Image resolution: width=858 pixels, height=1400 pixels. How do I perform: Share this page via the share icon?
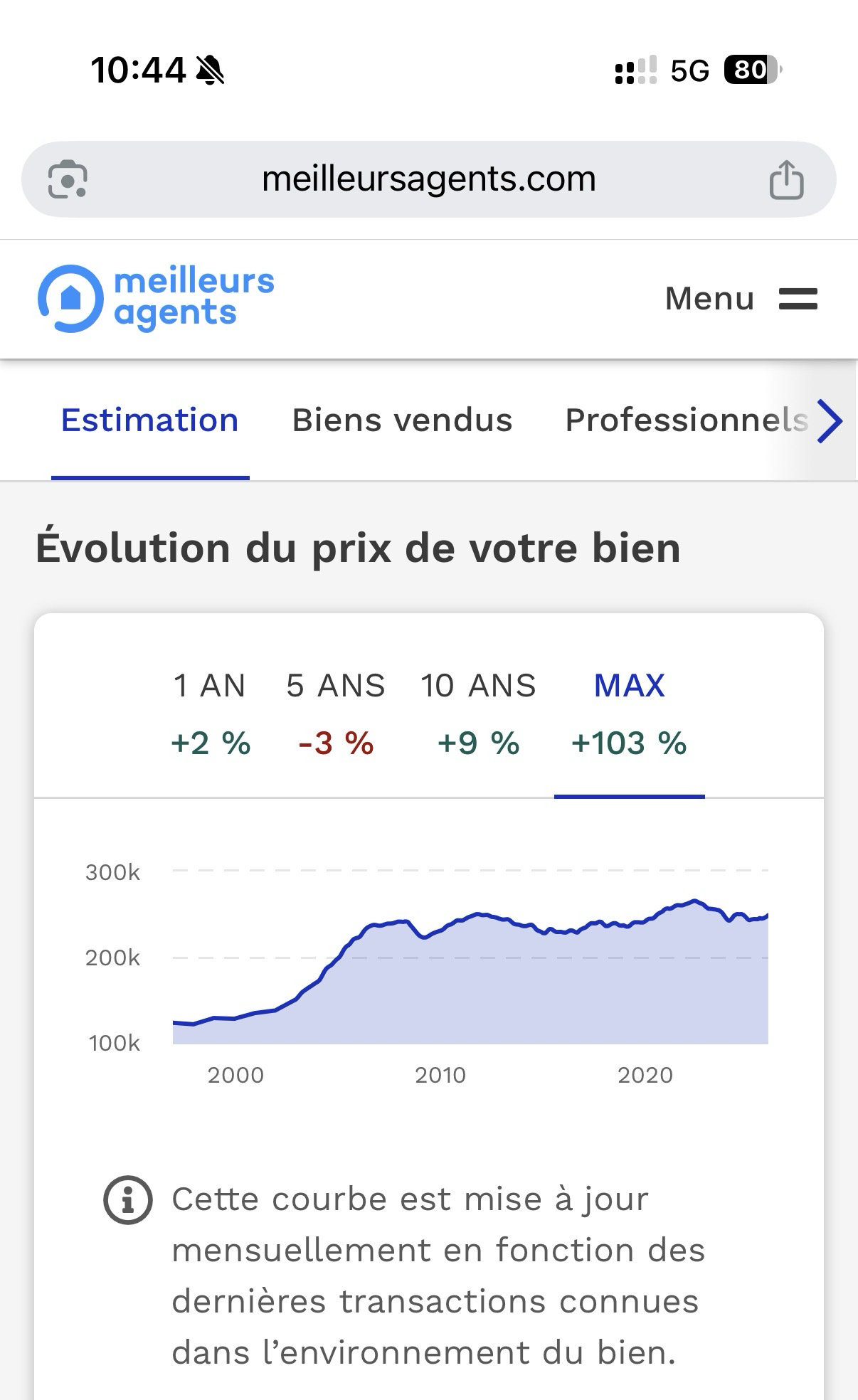(x=786, y=179)
